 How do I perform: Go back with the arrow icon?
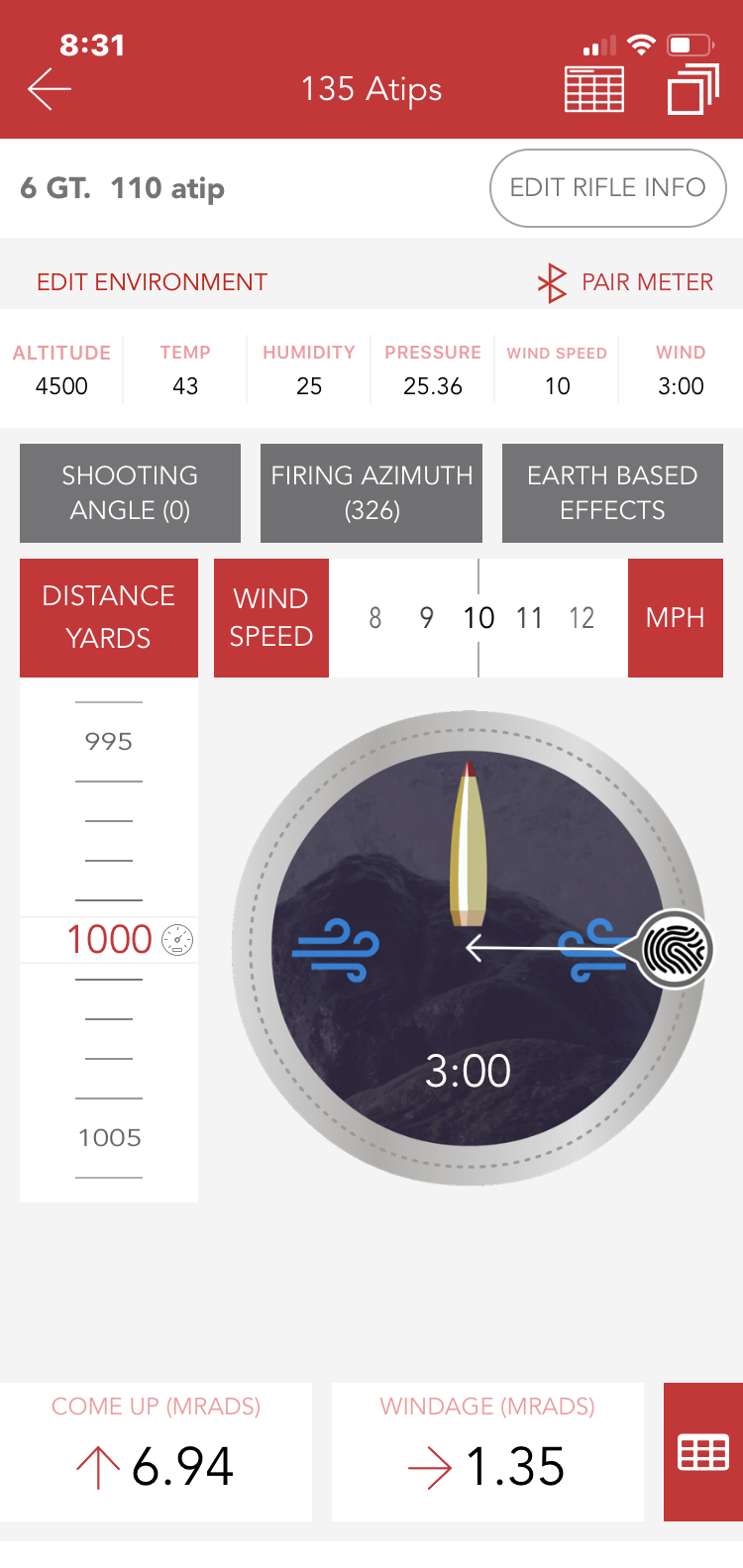click(50, 89)
